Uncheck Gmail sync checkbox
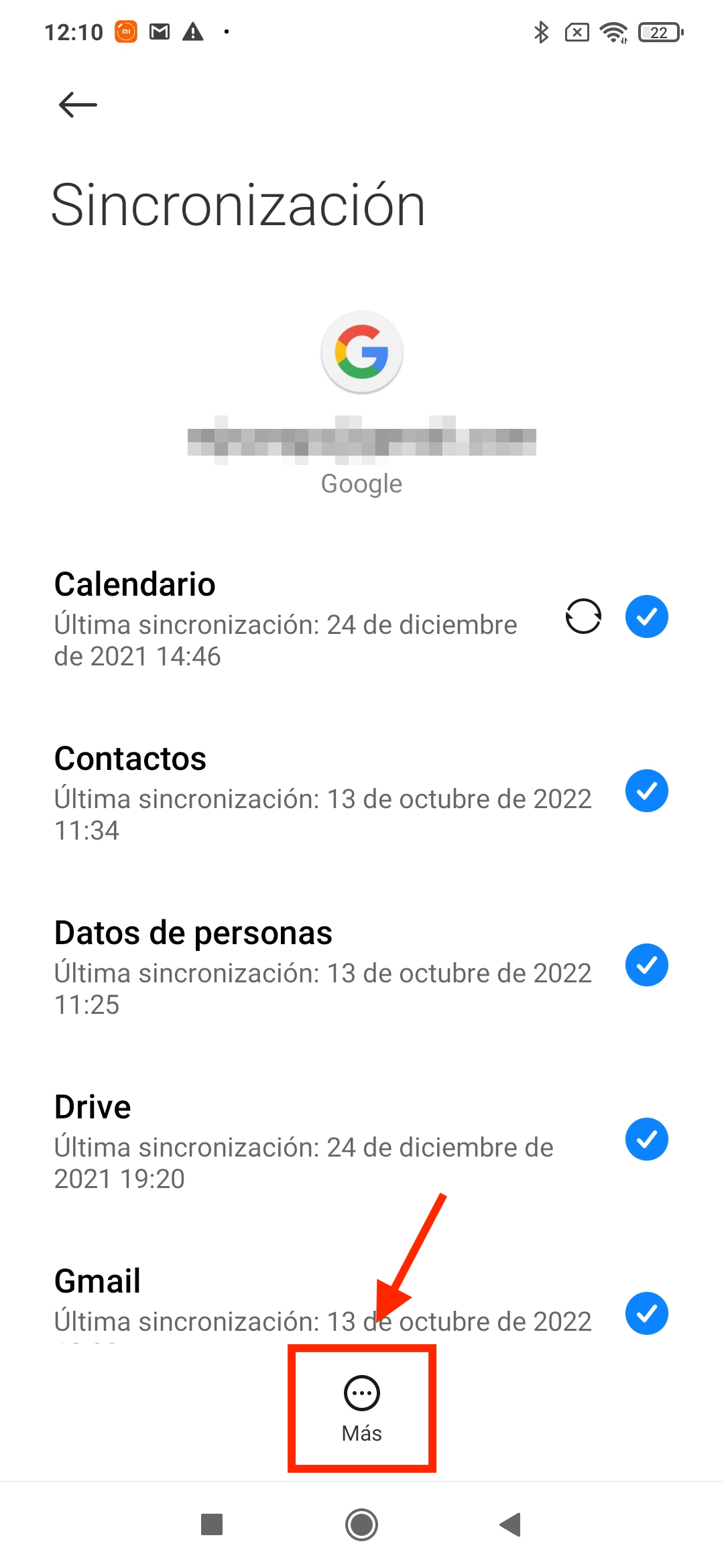This screenshot has height=1568, width=724. pos(646,1313)
